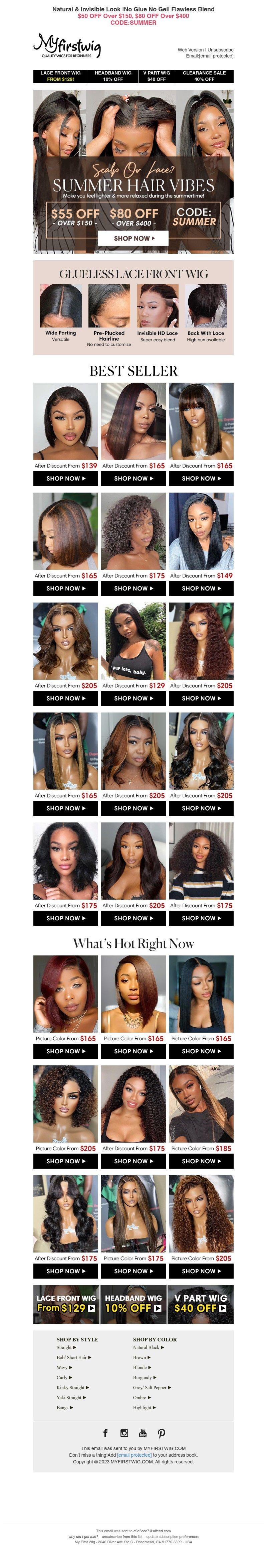The height and width of the screenshot is (1568, 267).
Task: Tap Shop Now on the Summer Hair Vibes banner
Action: pos(133,238)
